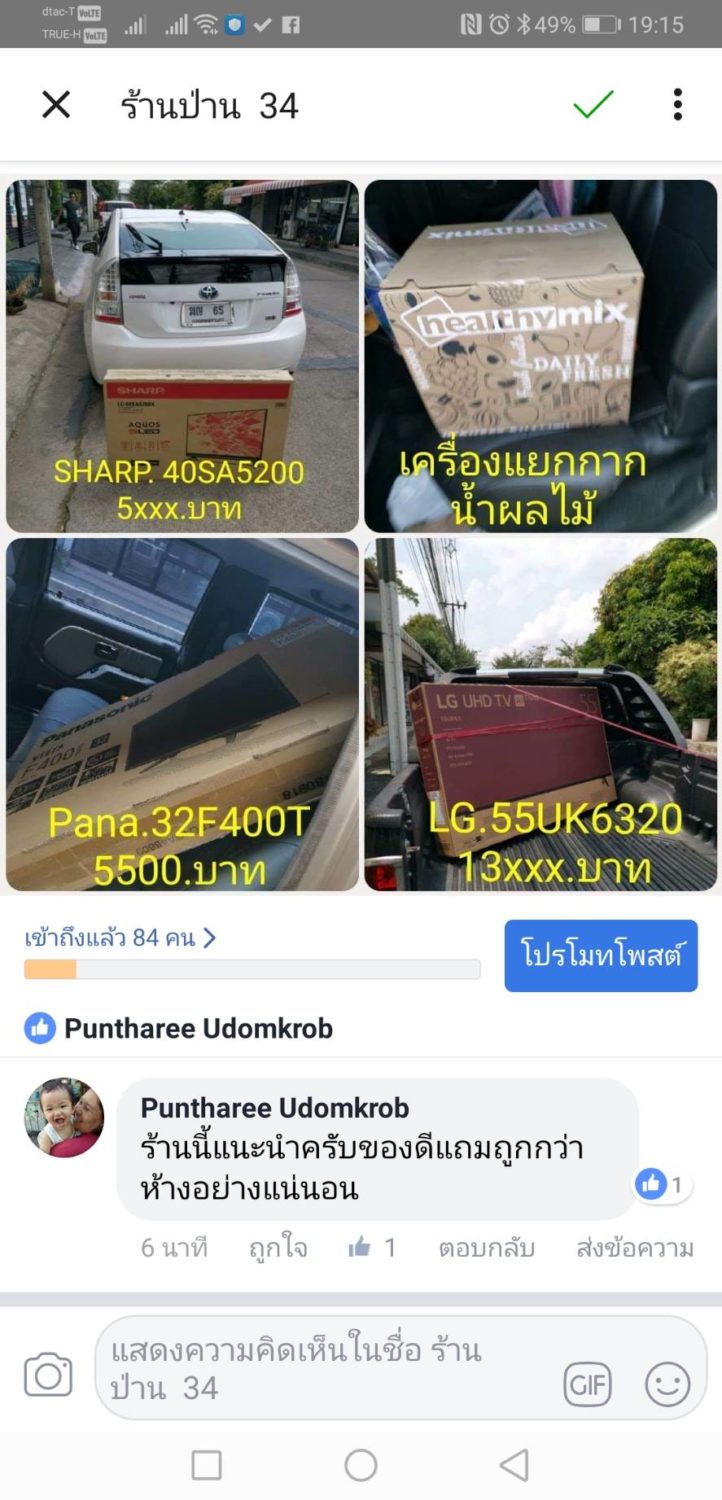Open the GIF picker
Image resolution: width=722 pixels, height=1500 pixels.
coord(587,1384)
